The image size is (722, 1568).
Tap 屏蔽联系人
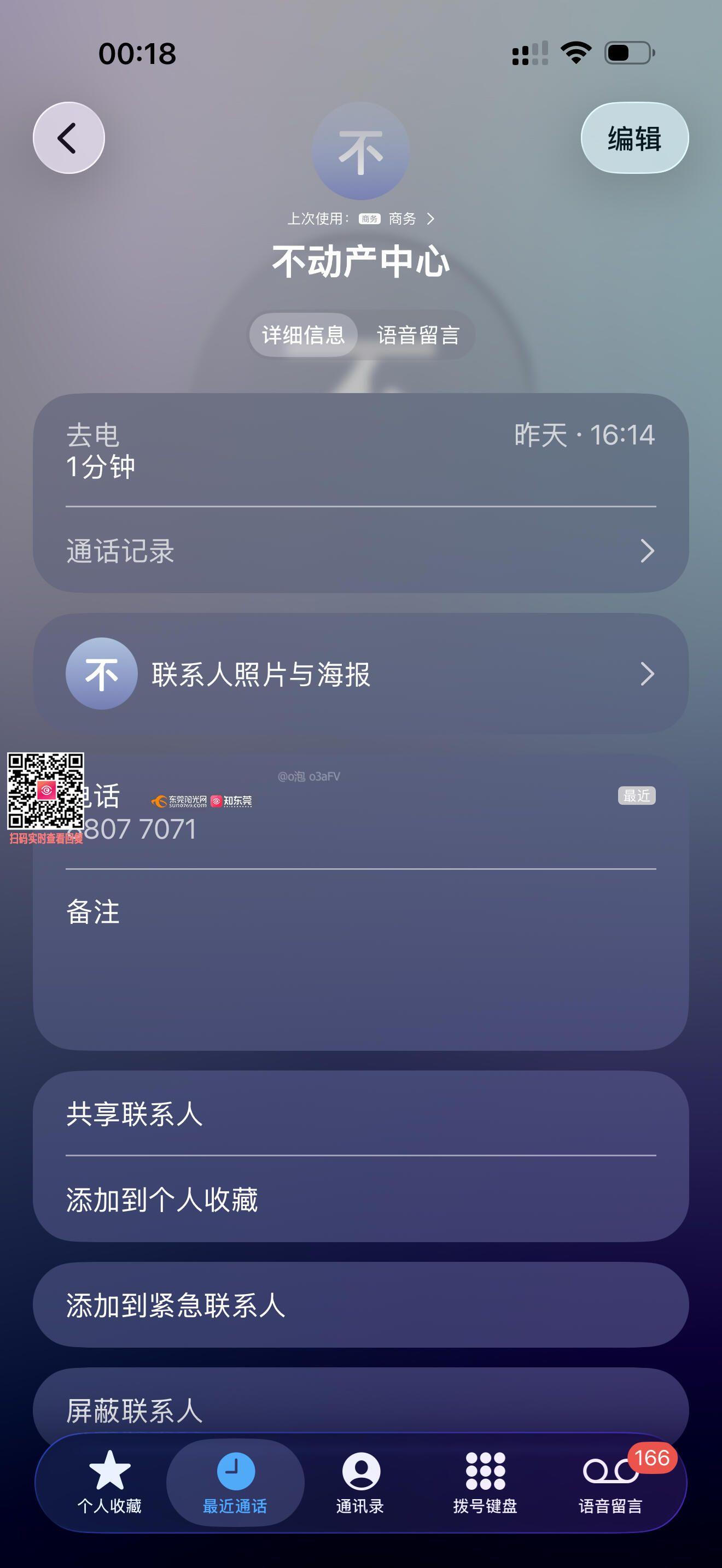click(x=360, y=1410)
